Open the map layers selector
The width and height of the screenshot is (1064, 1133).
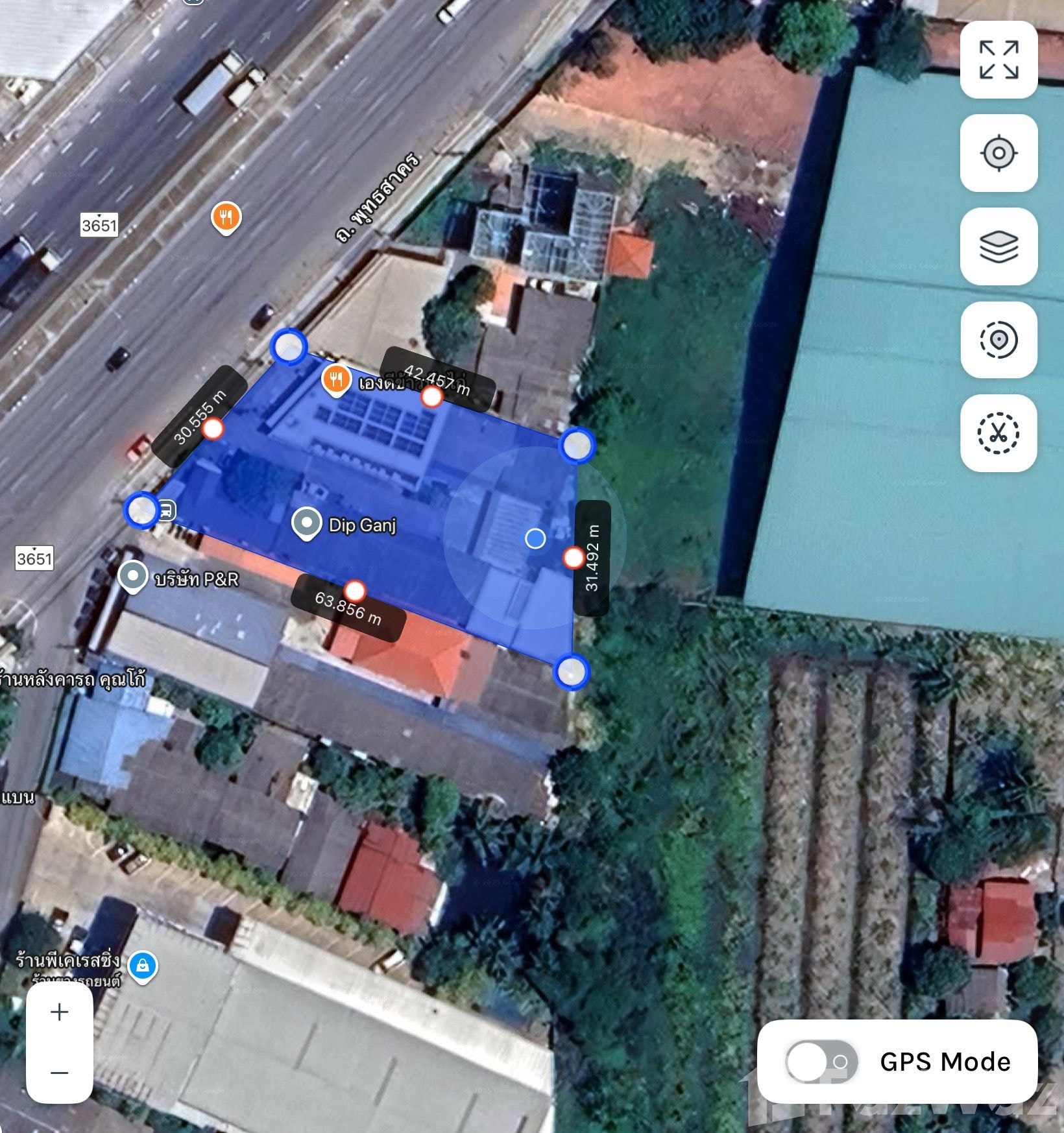(x=999, y=250)
